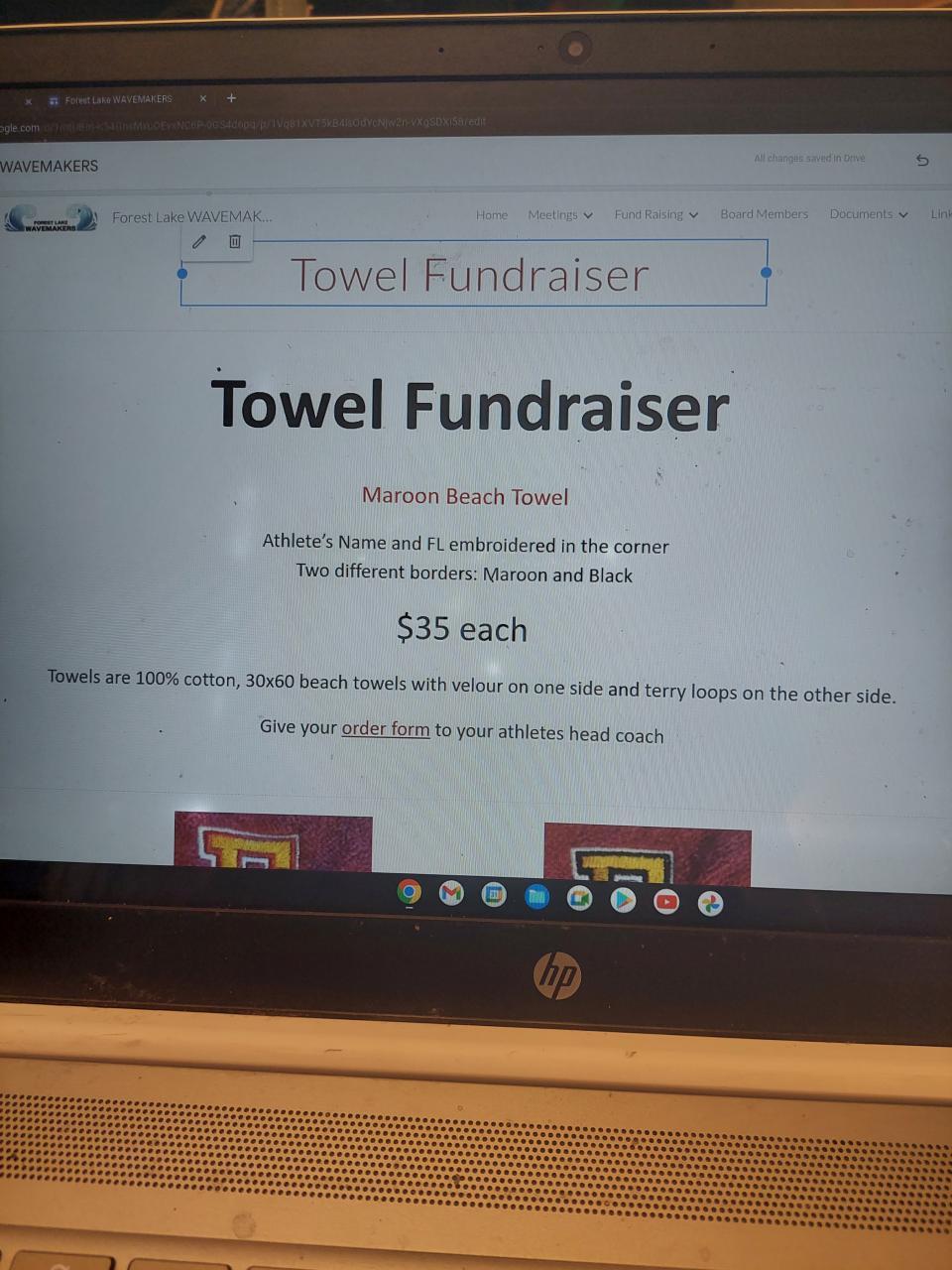Expand the Meetings menu
Image resolution: width=952 pixels, height=1270 pixels.
pos(560,214)
